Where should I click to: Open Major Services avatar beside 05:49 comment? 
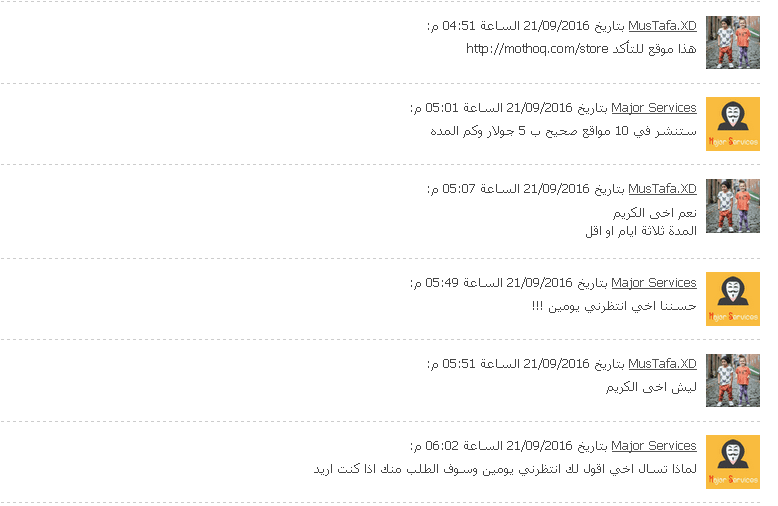point(732,299)
